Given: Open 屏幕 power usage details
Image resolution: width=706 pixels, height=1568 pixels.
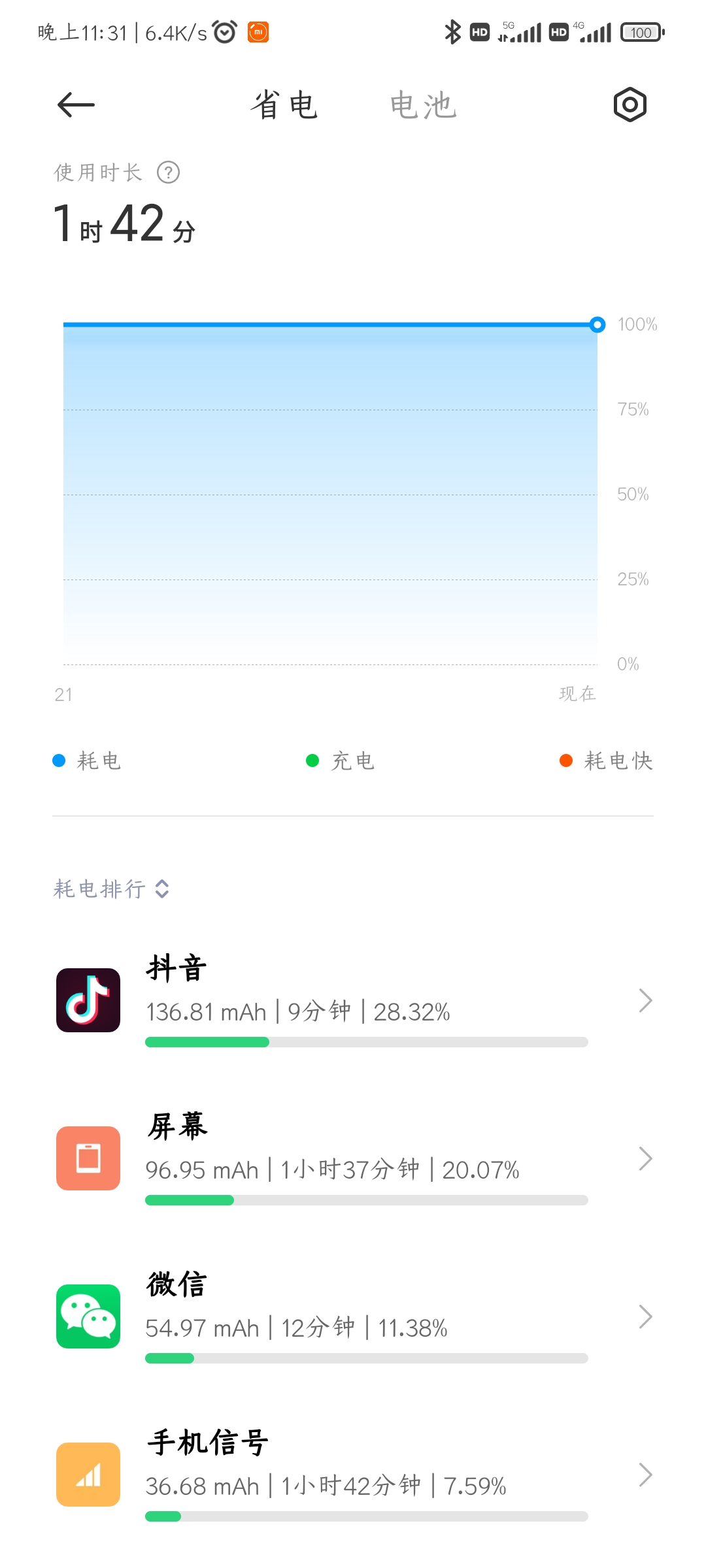Looking at the screenshot, I should pyautogui.click(x=353, y=1158).
